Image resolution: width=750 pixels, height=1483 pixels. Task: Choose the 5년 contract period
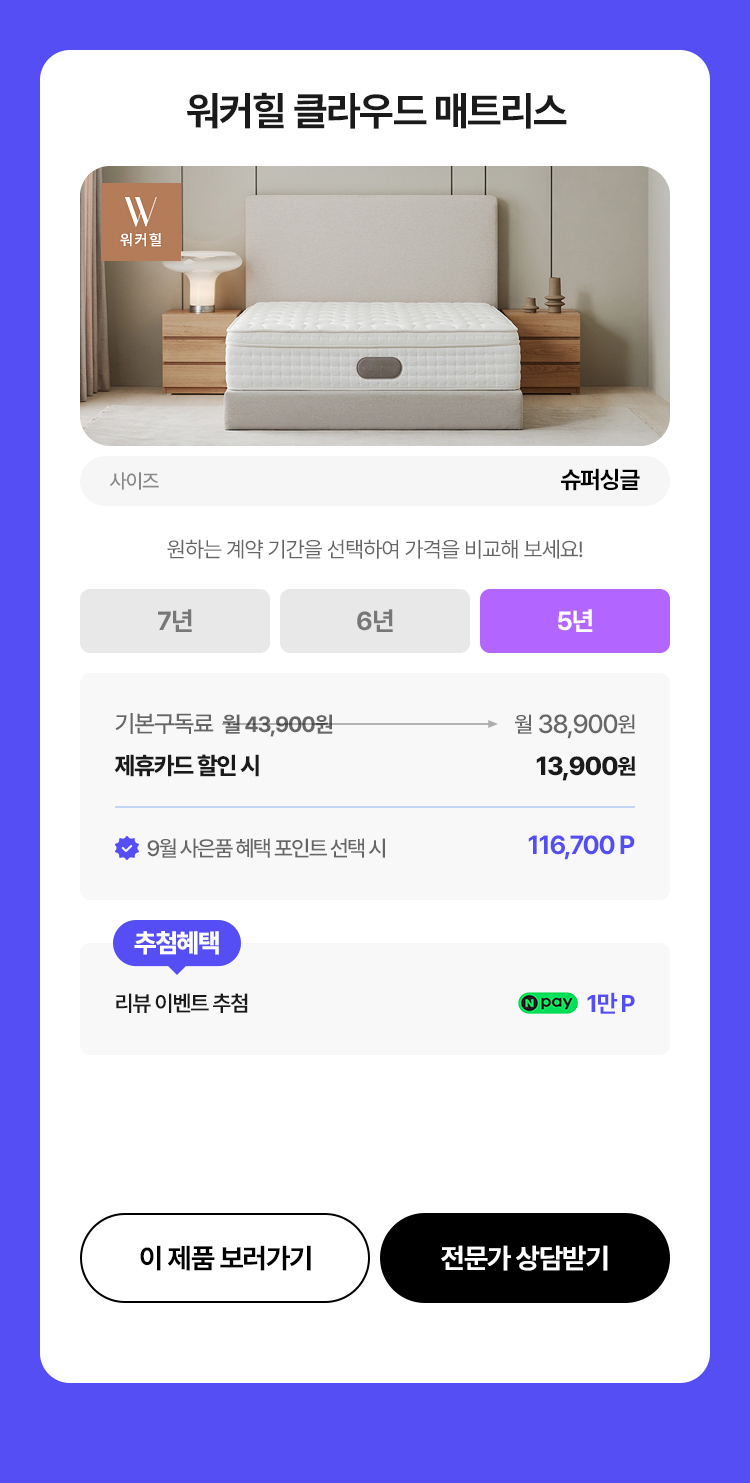click(x=575, y=621)
